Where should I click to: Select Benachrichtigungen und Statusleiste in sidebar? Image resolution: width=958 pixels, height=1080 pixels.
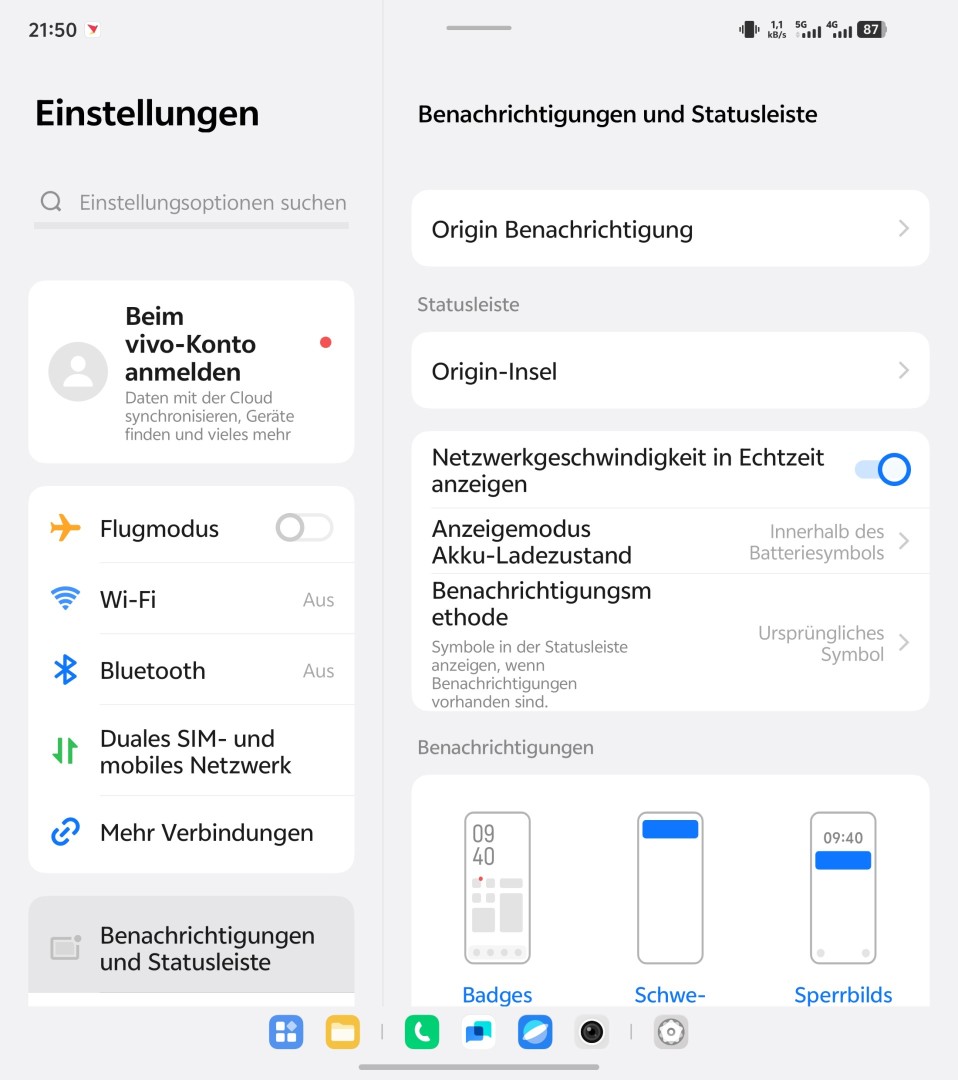tap(191, 948)
